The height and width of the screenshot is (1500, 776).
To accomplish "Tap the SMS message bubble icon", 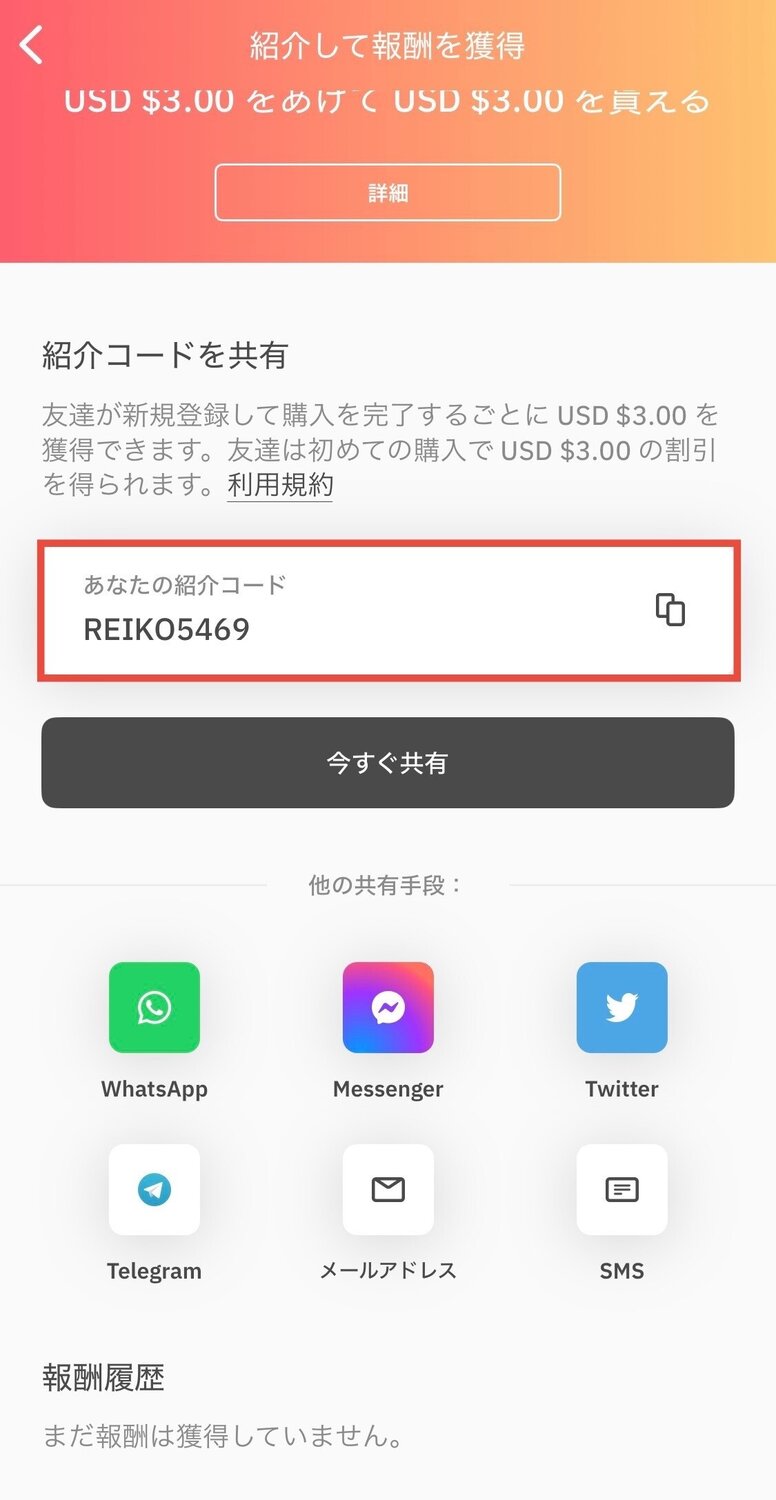I will click(x=621, y=1190).
